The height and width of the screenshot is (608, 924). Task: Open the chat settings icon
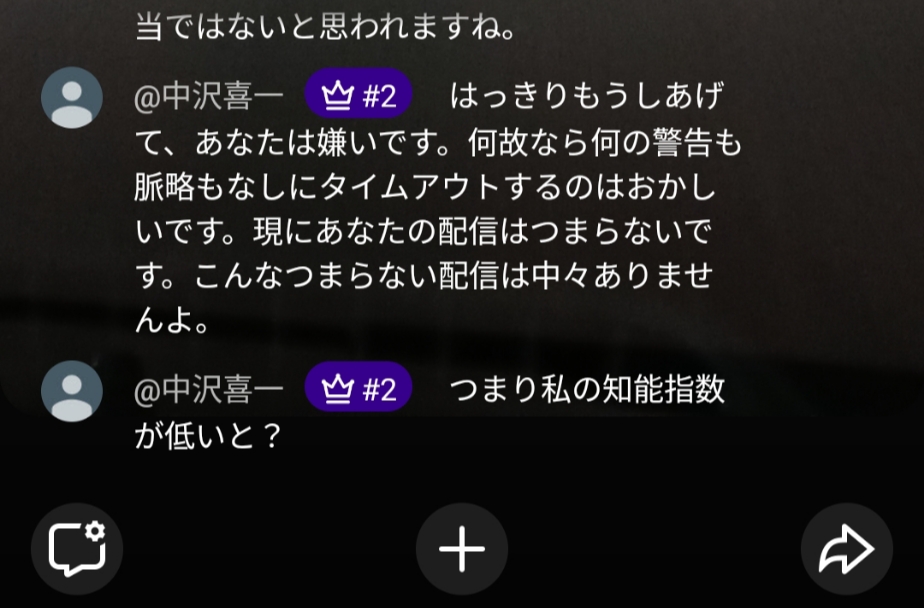[77, 549]
